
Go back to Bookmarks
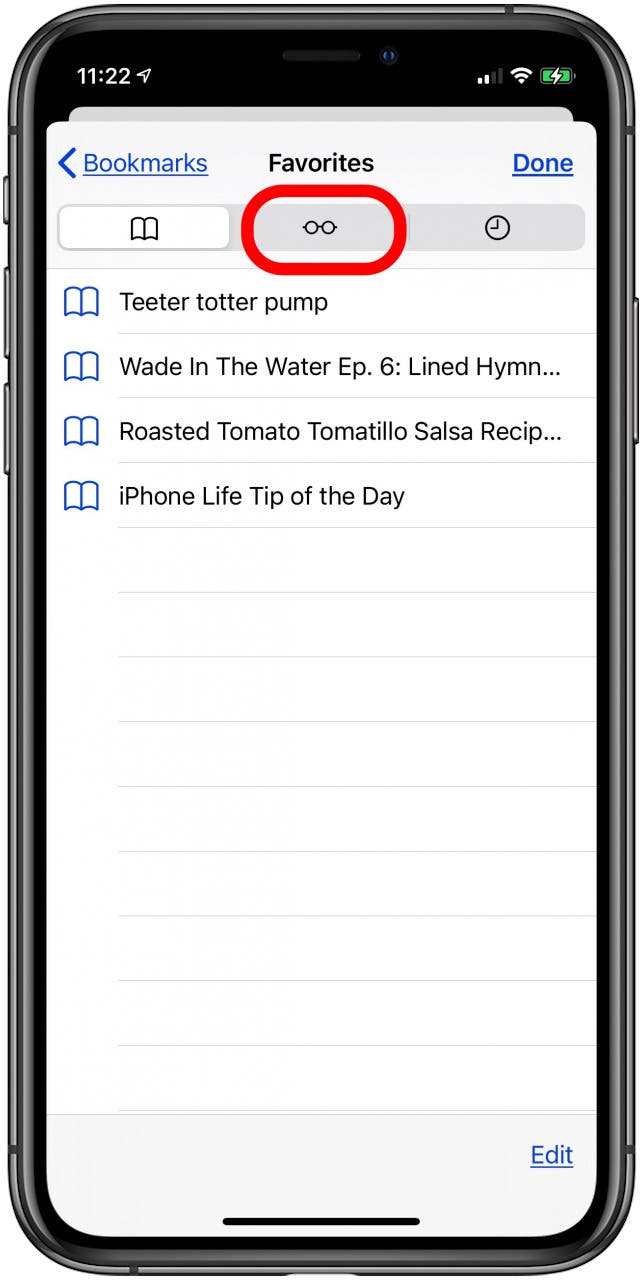[133, 163]
